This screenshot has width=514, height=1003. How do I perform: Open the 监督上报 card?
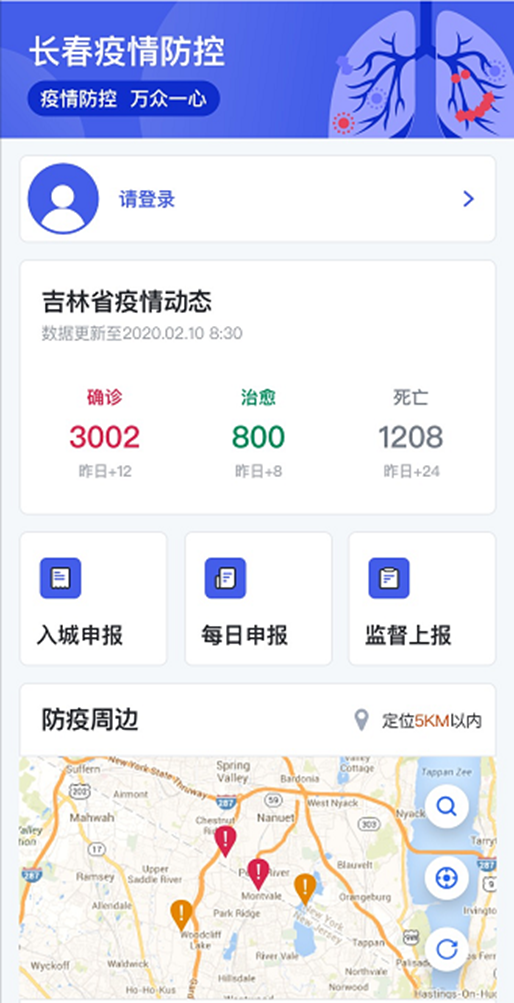[422, 599]
